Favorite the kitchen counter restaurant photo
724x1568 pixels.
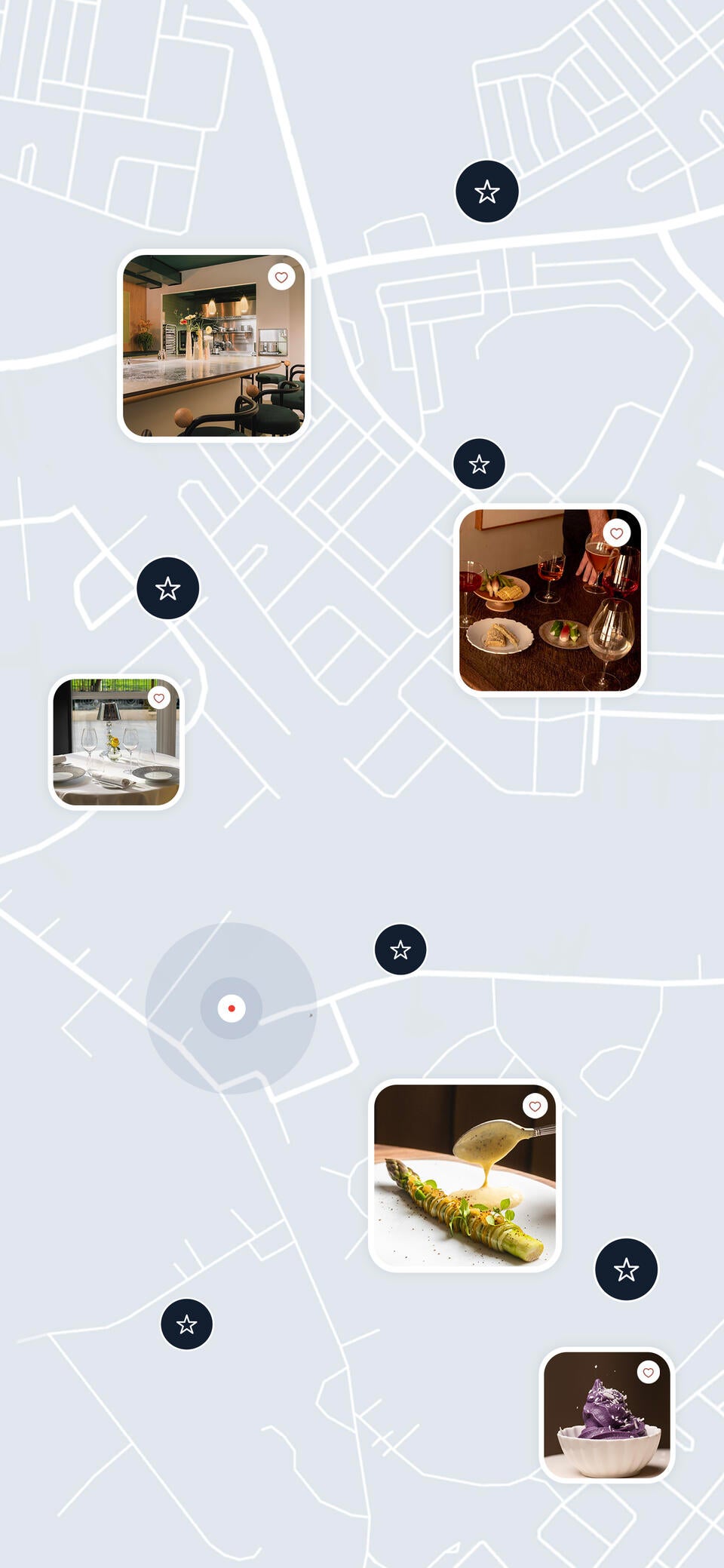(x=281, y=278)
